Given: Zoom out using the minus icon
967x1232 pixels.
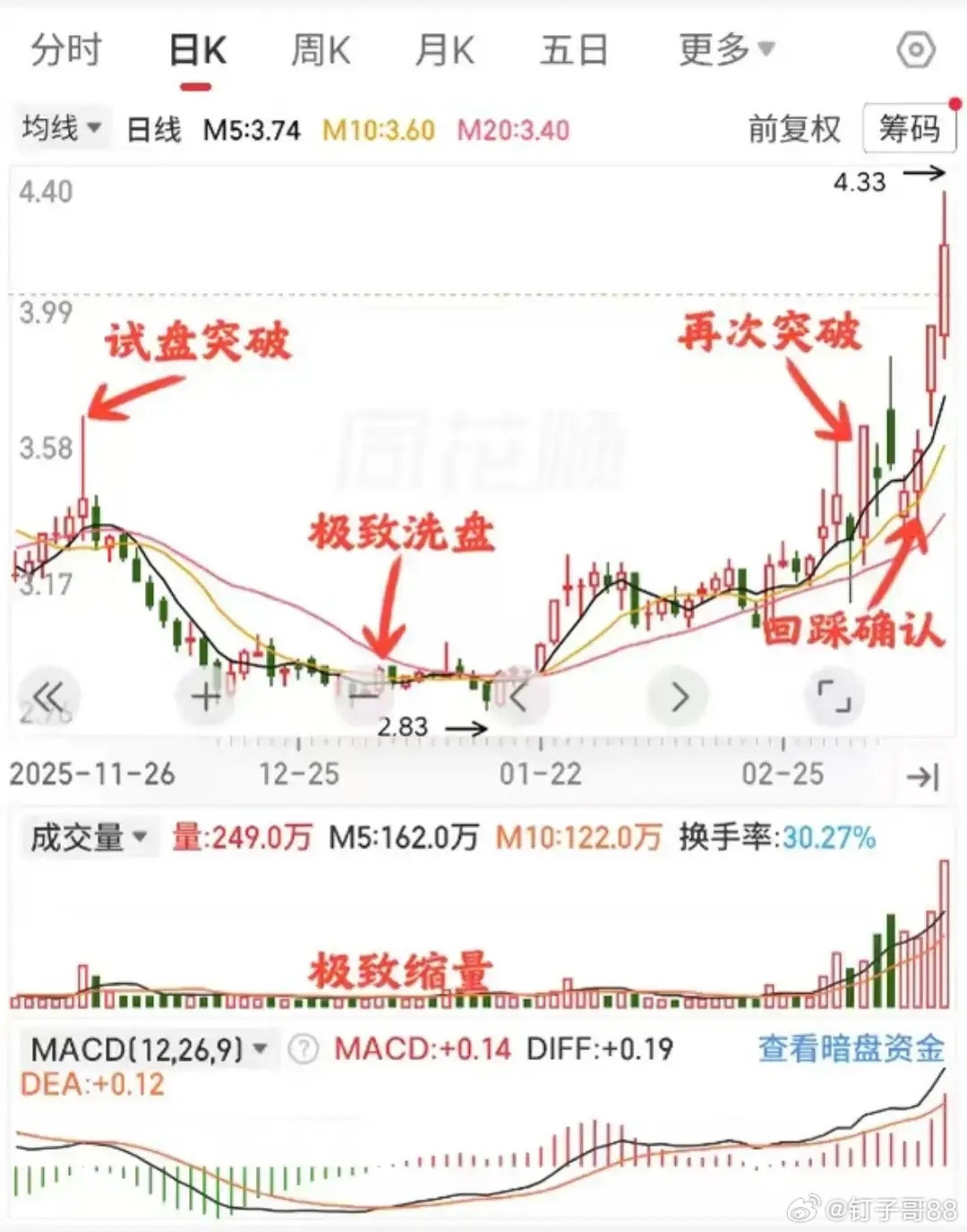Looking at the screenshot, I should [363, 696].
